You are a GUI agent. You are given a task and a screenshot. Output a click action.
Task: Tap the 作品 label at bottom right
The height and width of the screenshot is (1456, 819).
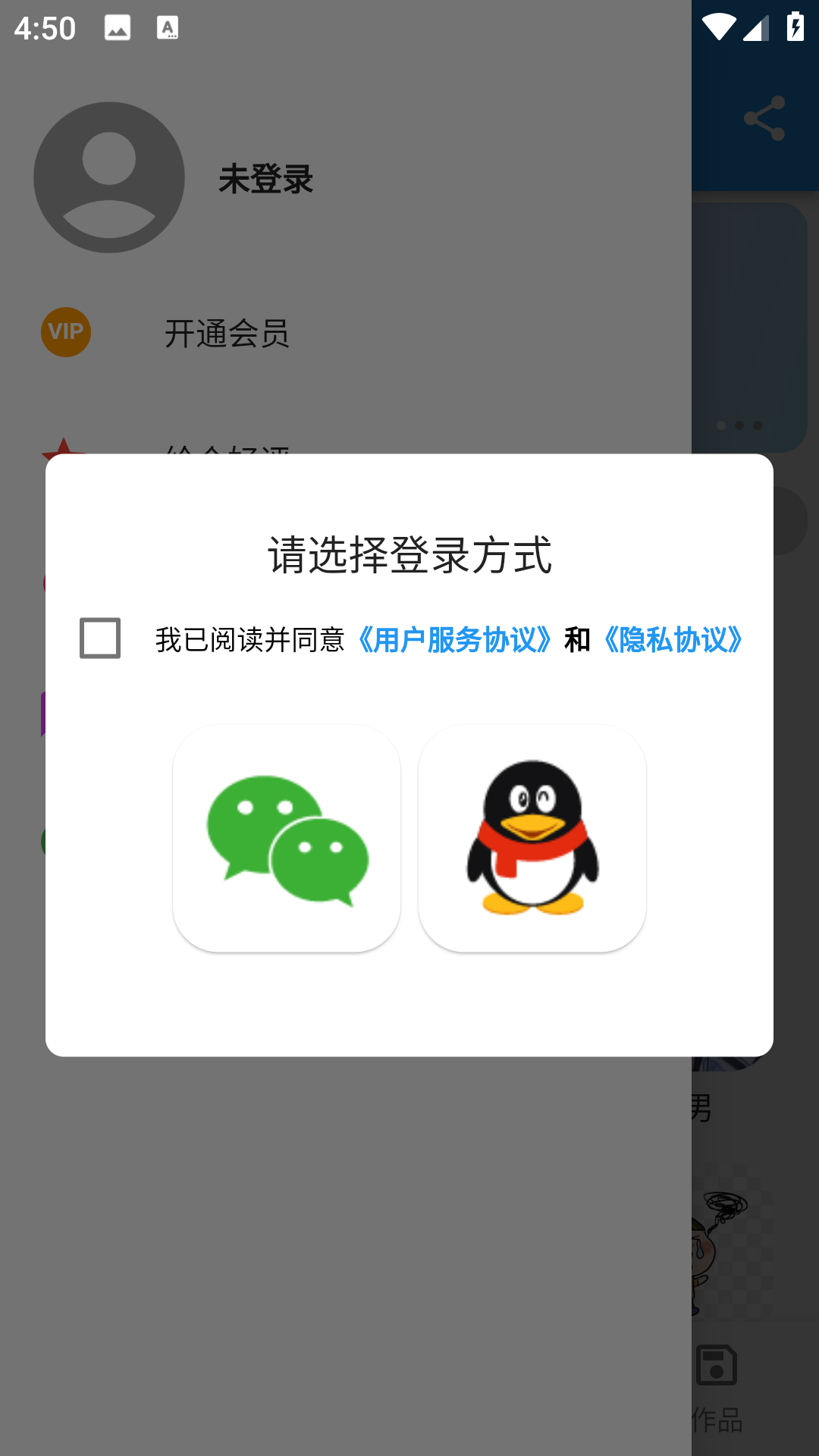click(716, 1420)
